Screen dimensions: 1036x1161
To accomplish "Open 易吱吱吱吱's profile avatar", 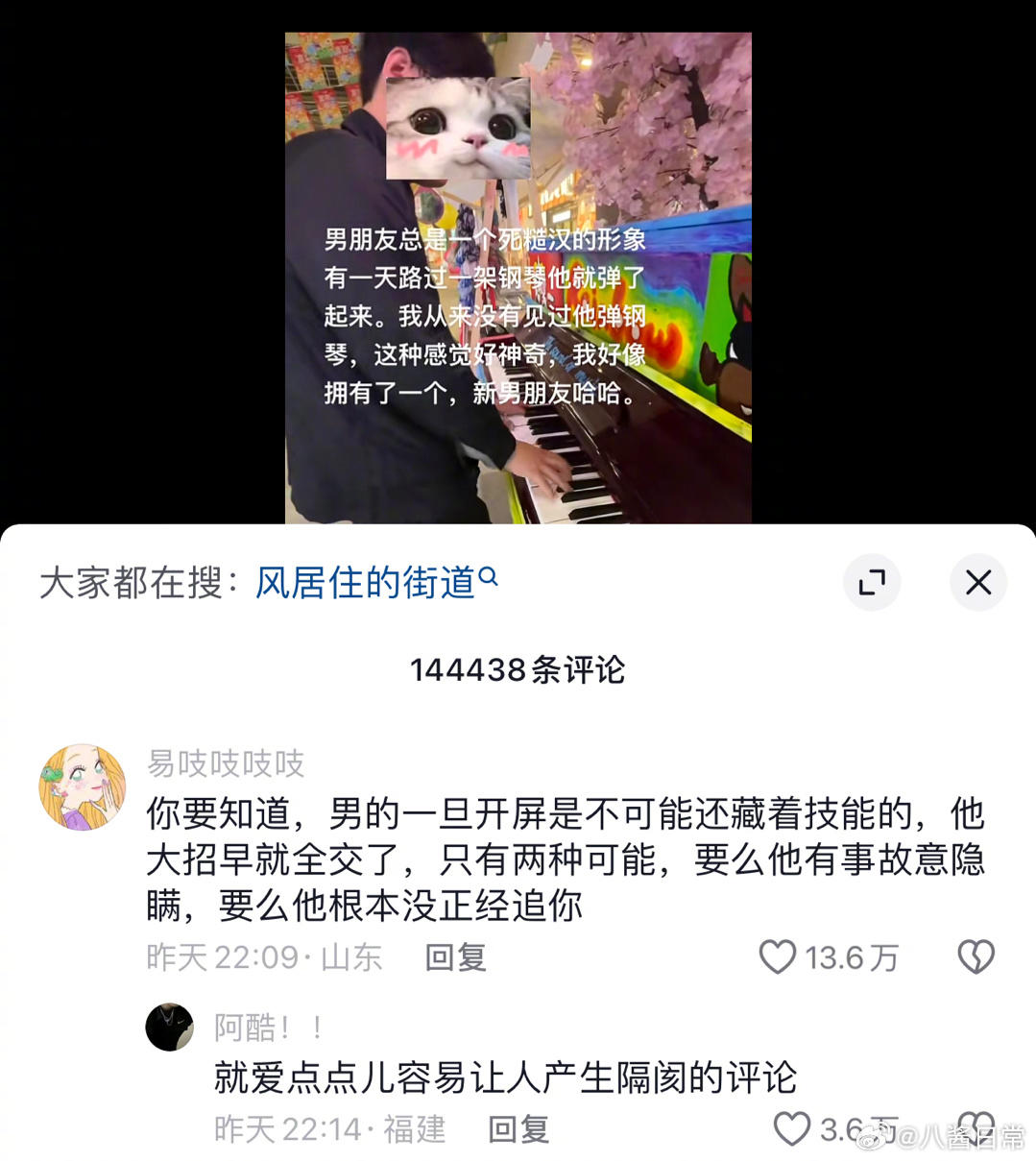I will (82, 786).
